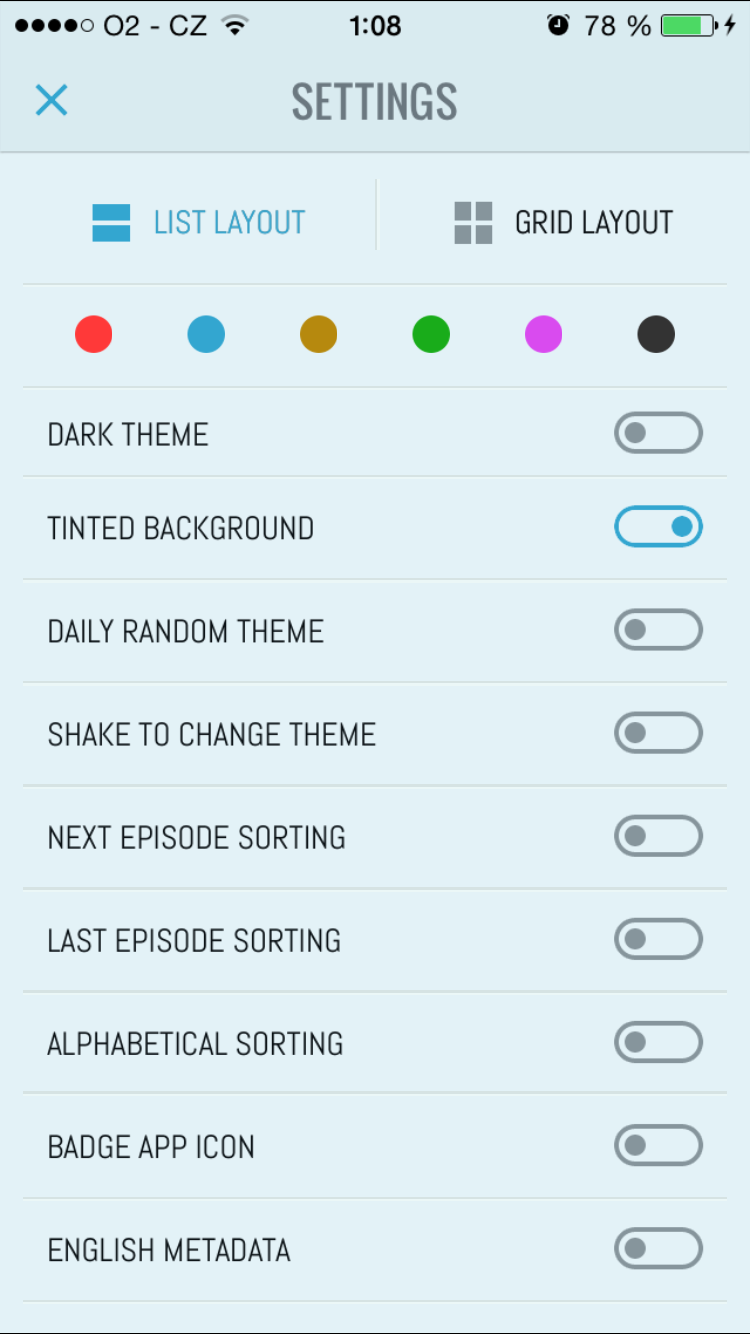Switch to Grid Layout
The image size is (750, 1334).
coord(563,222)
